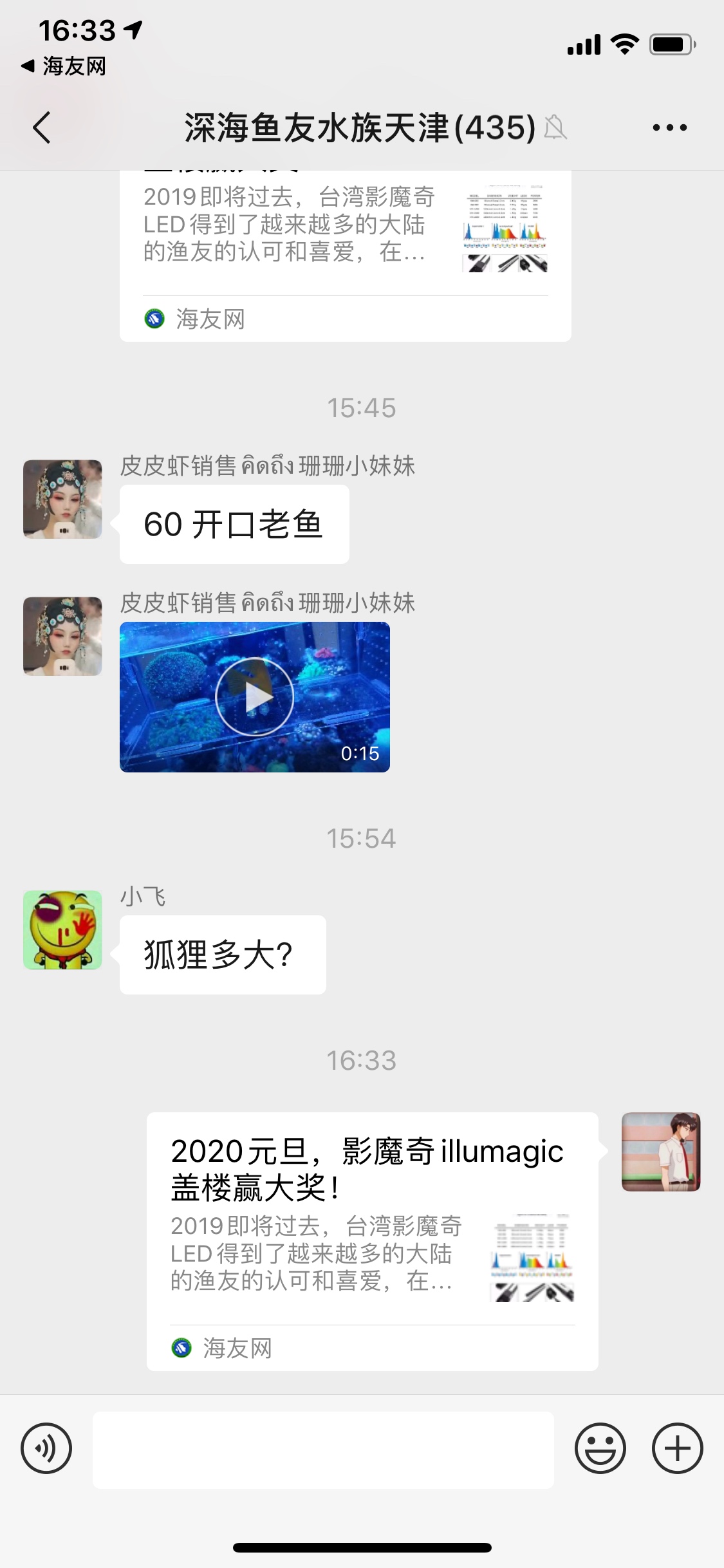The height and width of the screenshot is (1568, 724).
Task: Open the emoji picker
Action: (600, 1449)
